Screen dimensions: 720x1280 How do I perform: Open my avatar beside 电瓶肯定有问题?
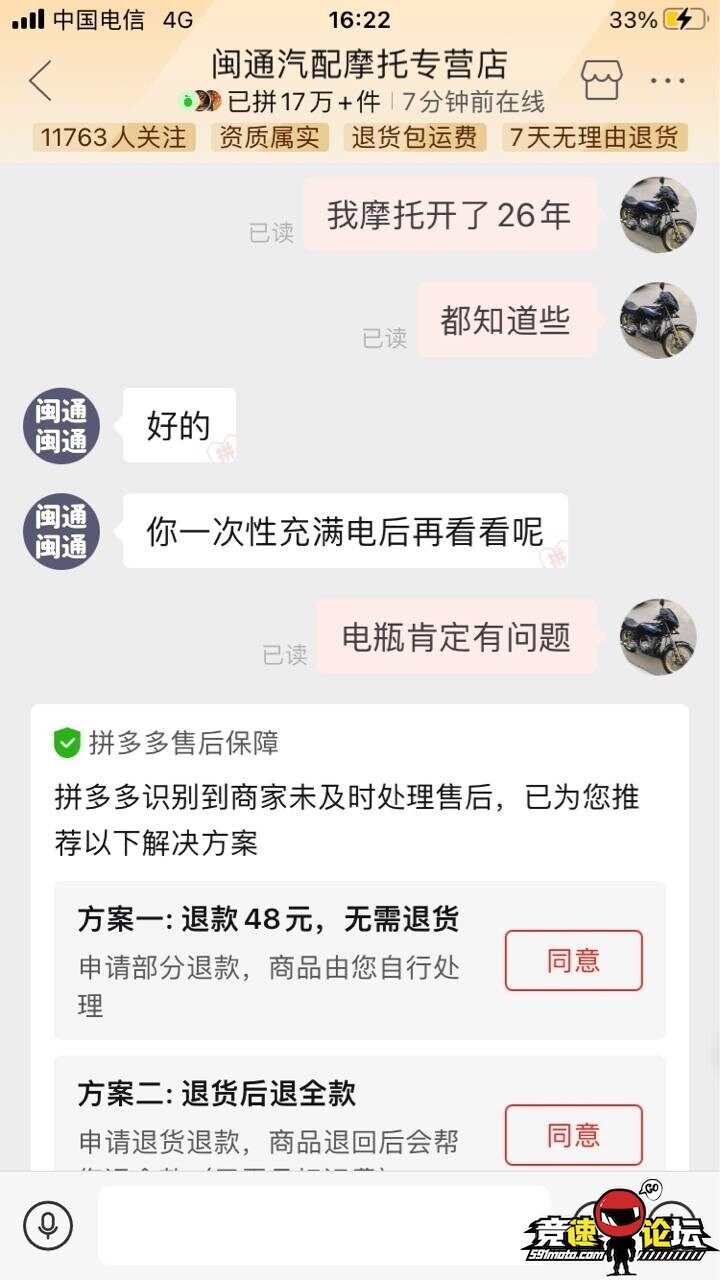(657, 636)
